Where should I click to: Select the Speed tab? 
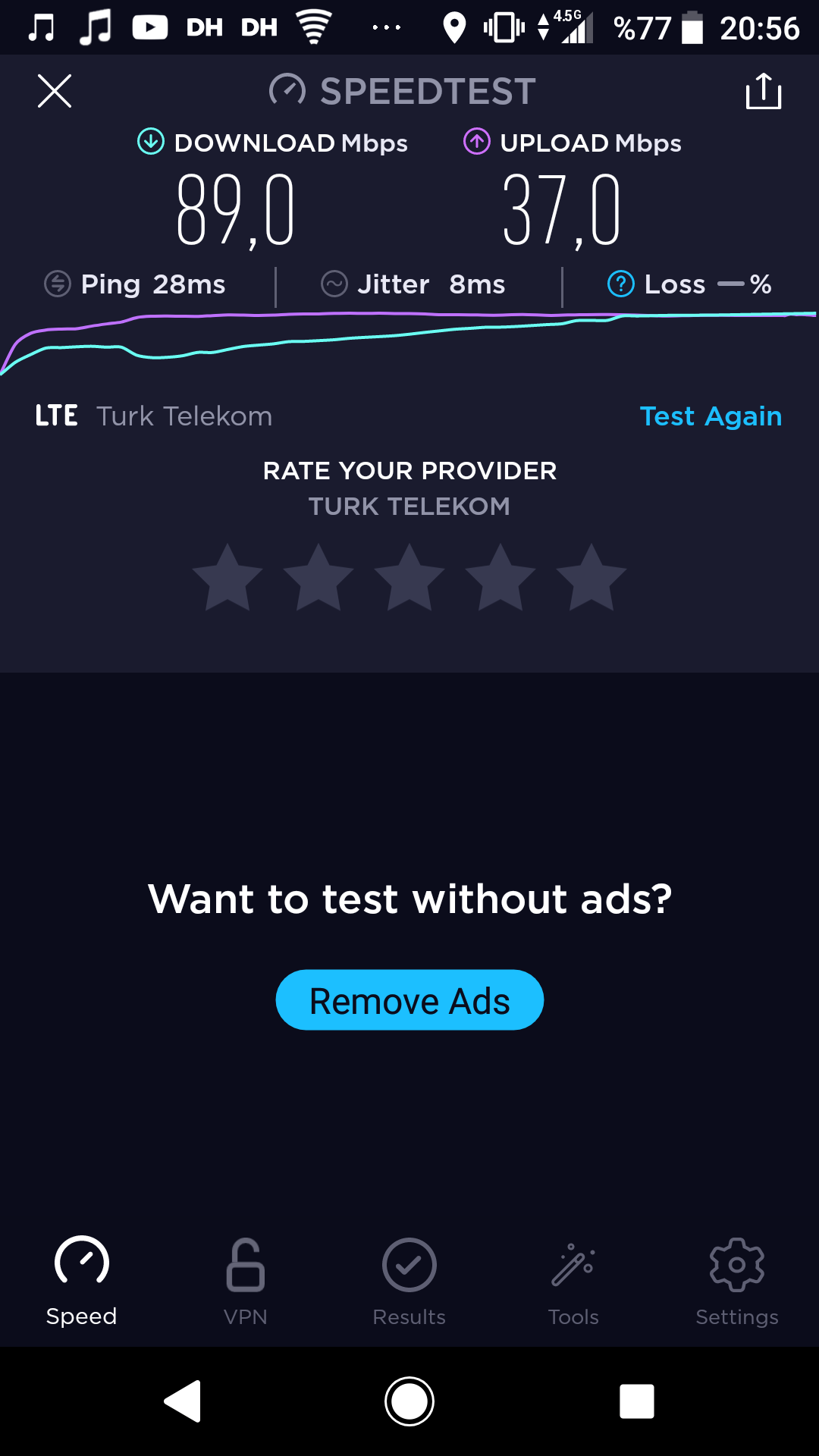click(82, 1282)
